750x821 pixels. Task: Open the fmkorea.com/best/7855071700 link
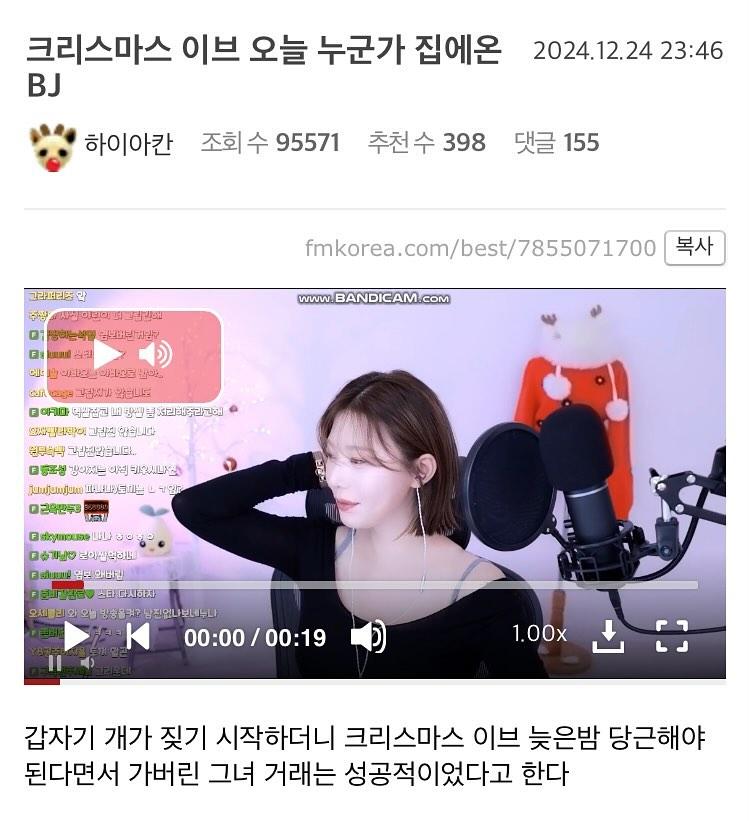(480, 248)
